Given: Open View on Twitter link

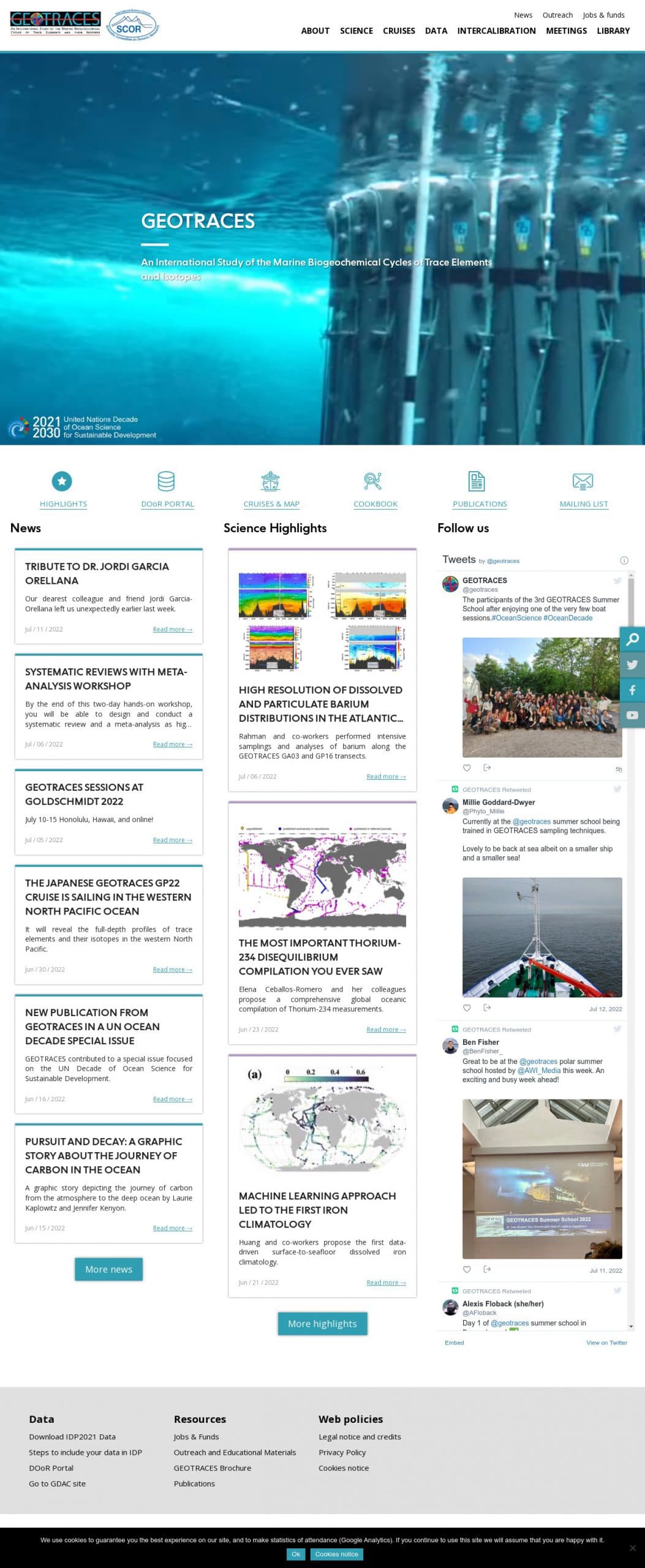Looking at the screenshot, I should pyautogui.click(x=606, y=1343).
